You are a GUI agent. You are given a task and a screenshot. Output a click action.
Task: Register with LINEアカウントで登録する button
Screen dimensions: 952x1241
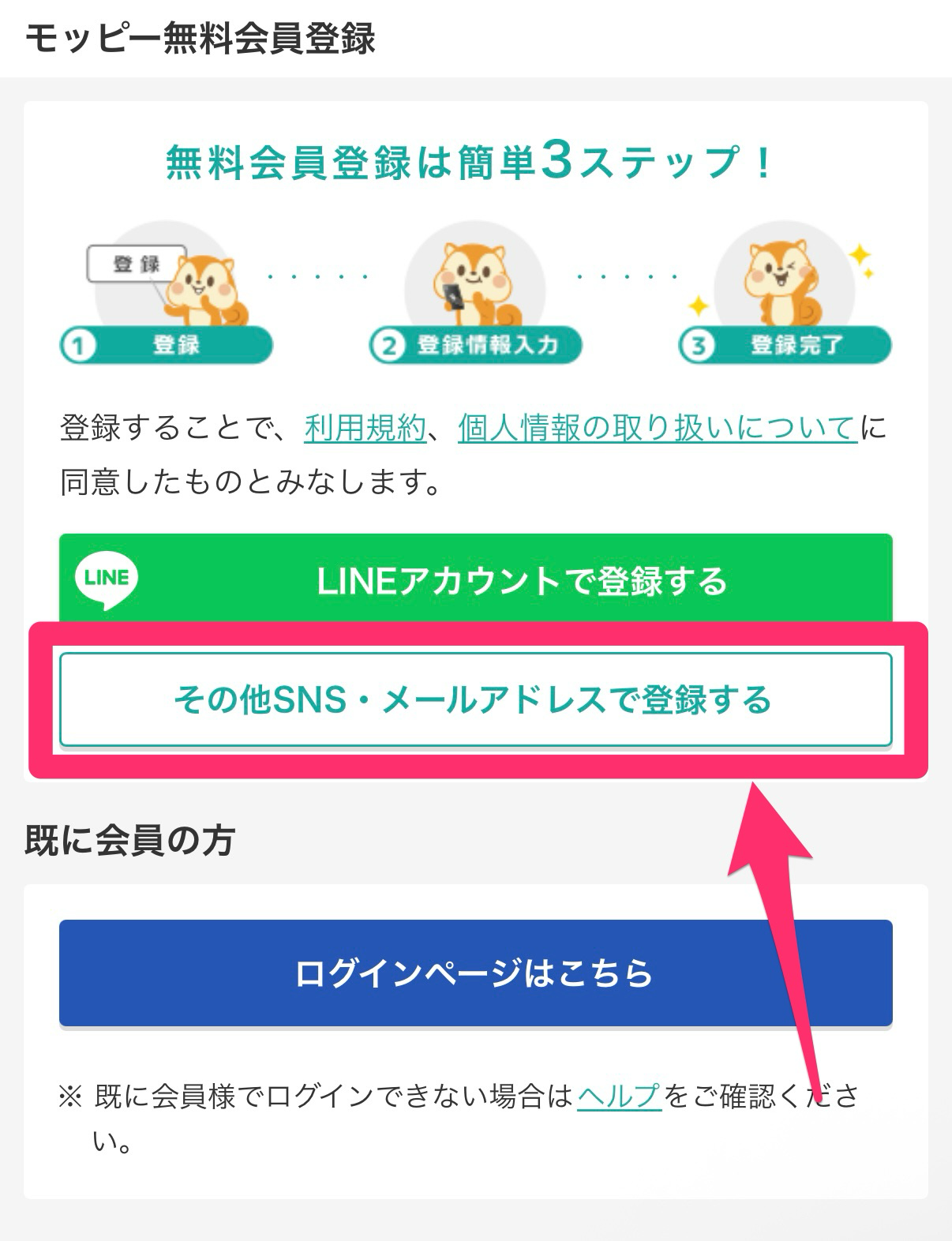475,579
